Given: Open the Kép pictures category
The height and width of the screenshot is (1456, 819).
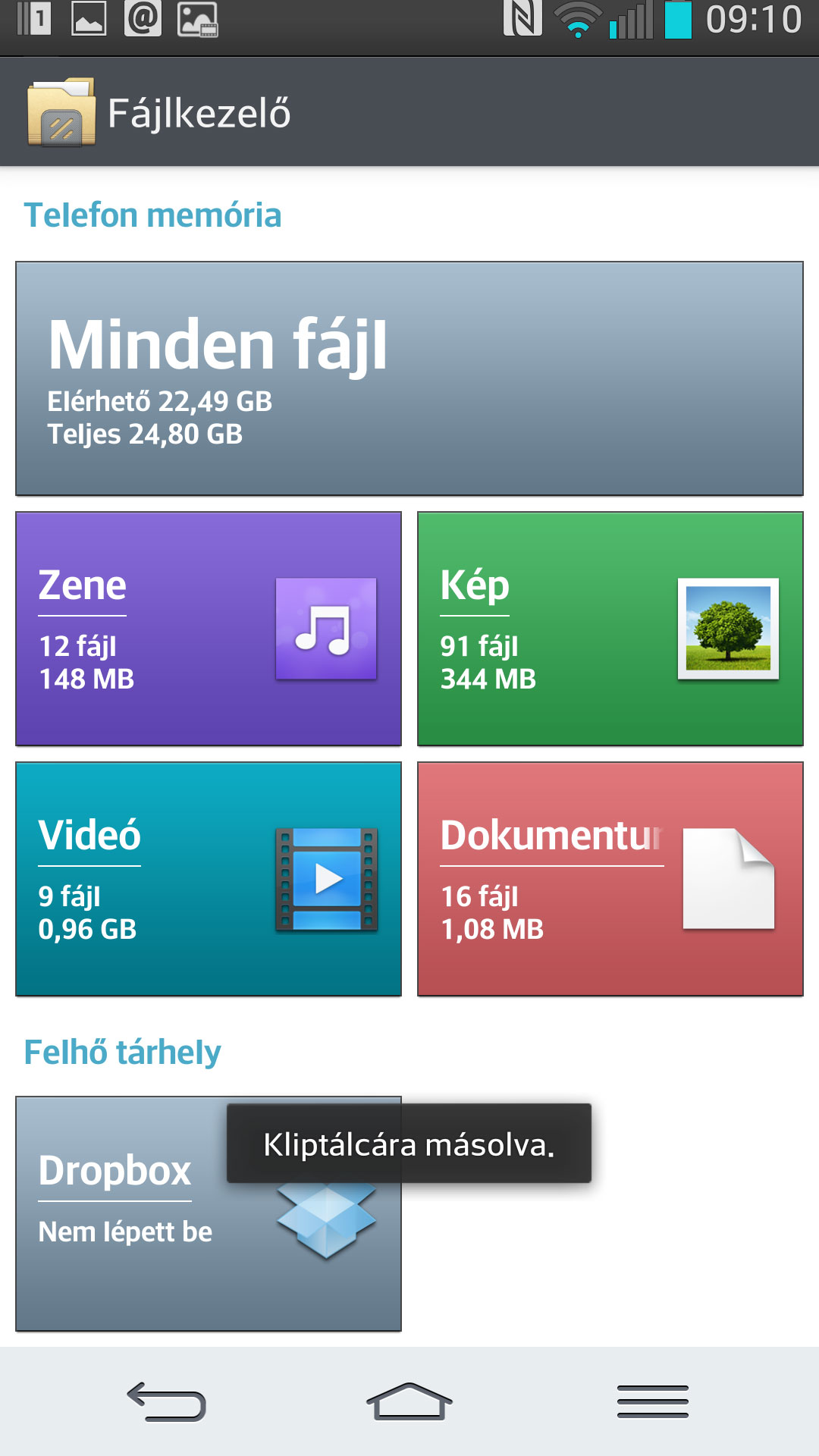Looking at the screenshot, I should (x=610, y=629).
